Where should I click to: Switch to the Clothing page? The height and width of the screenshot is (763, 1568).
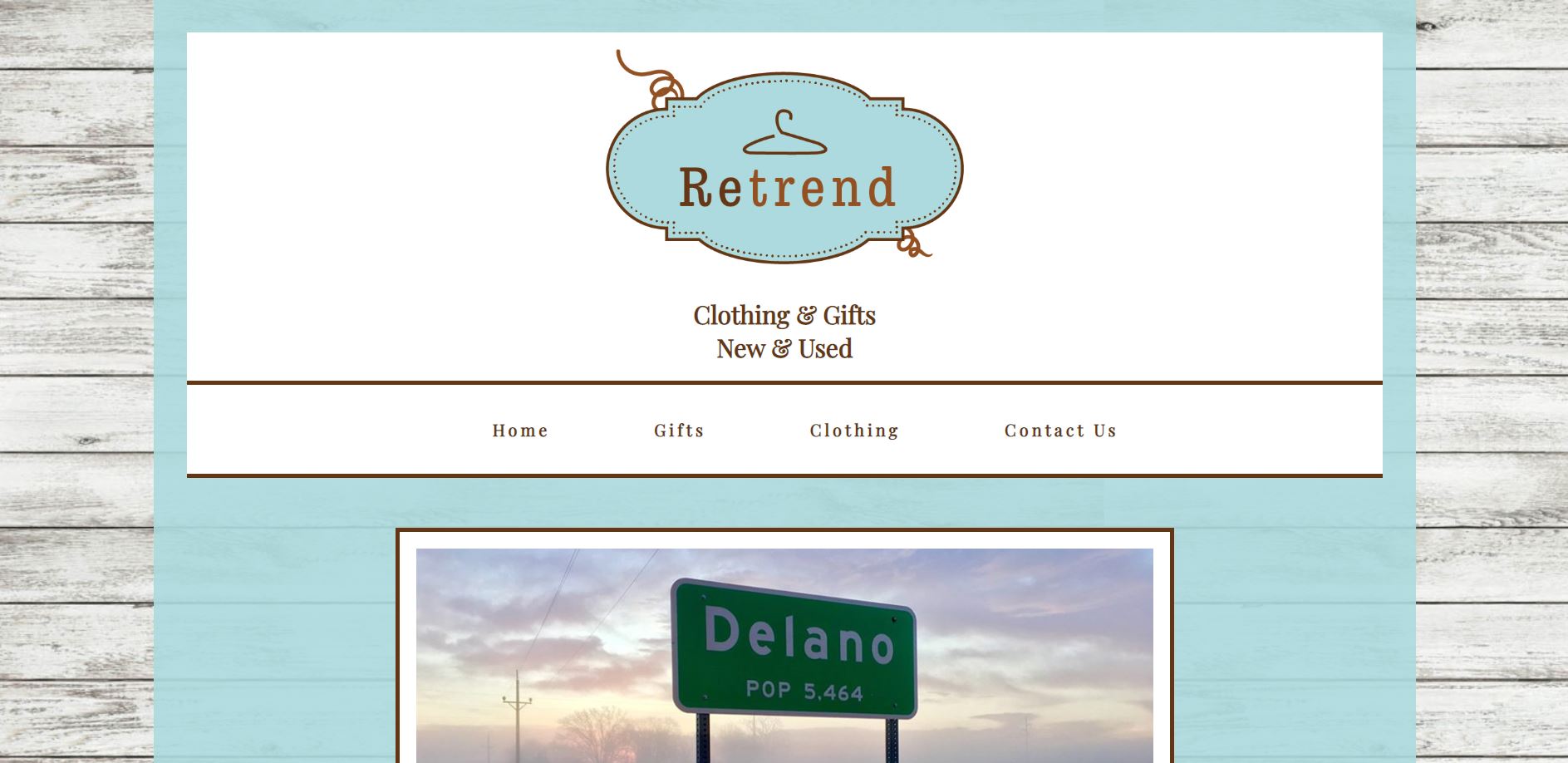(854, 431)
